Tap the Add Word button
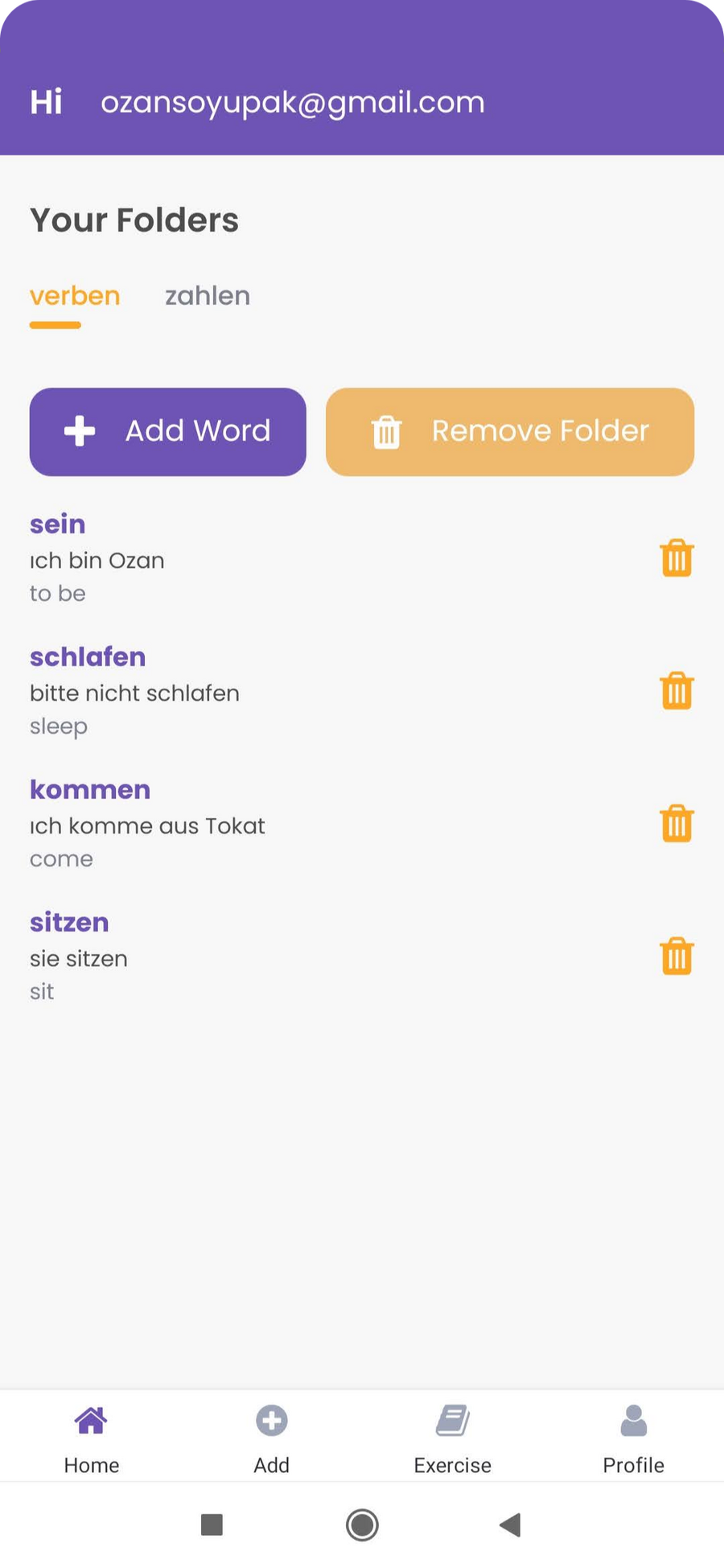The image size is (724, 1568). point(167,431)
